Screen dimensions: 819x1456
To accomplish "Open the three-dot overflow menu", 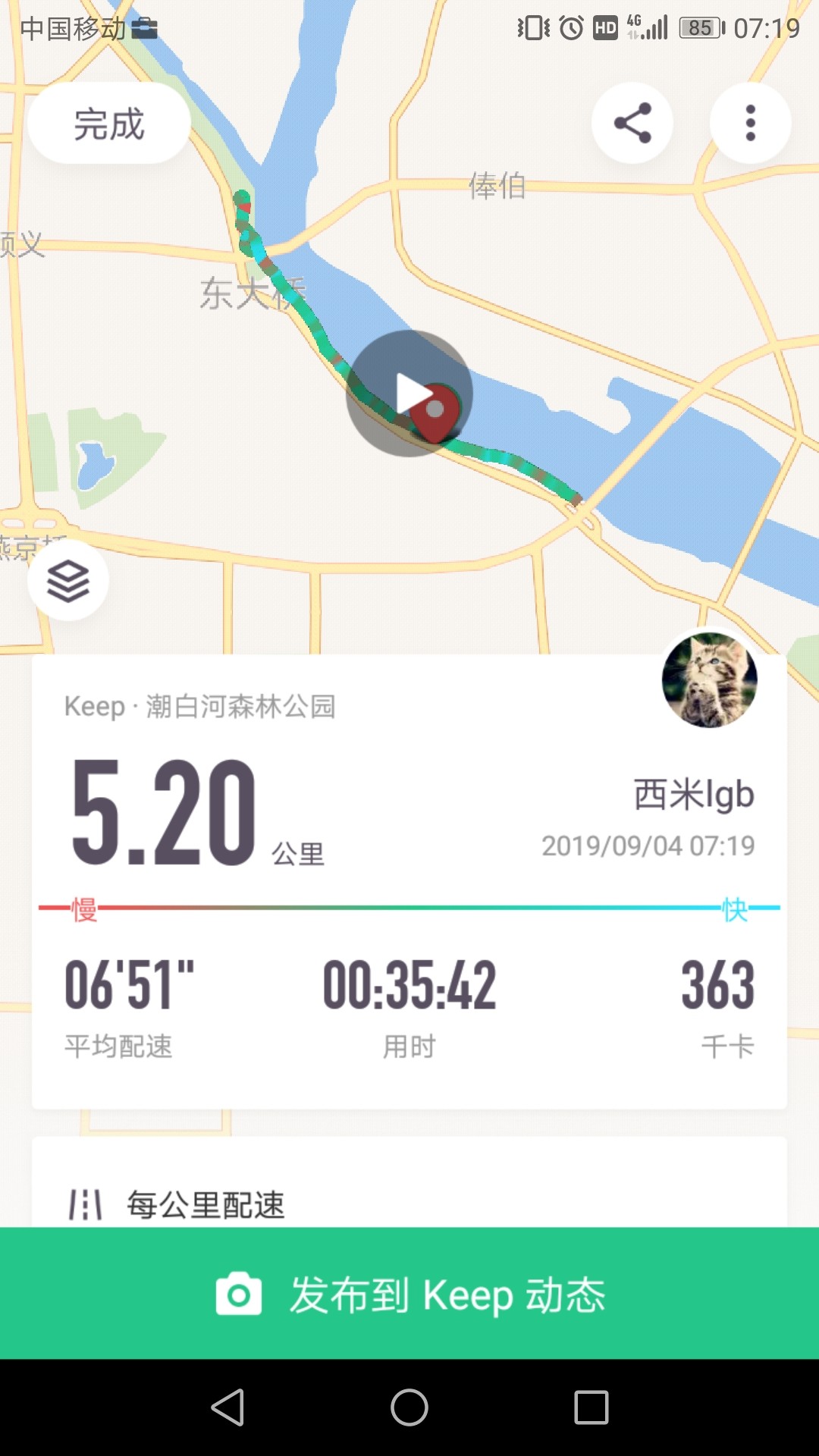I will point(751,123).
